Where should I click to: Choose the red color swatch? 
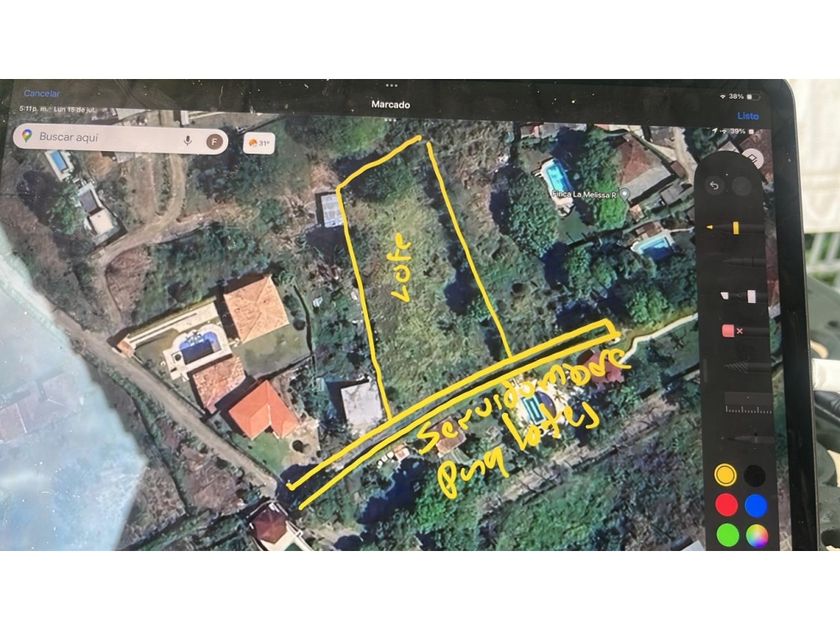point(726,505)
